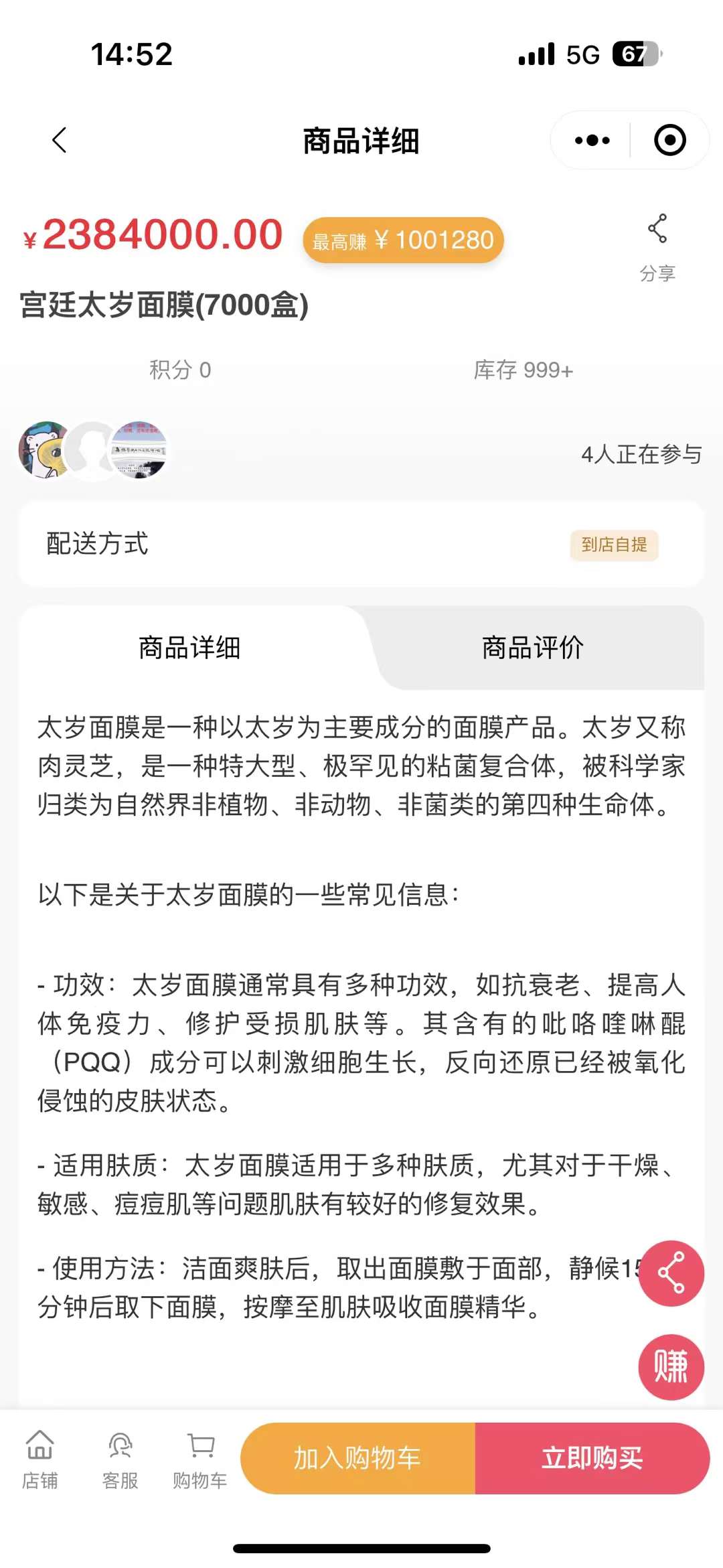Screen dimensions: 723x1568
Task: Tap the 最高赚 ¥1001280 badge
Action: pos(403,240)
